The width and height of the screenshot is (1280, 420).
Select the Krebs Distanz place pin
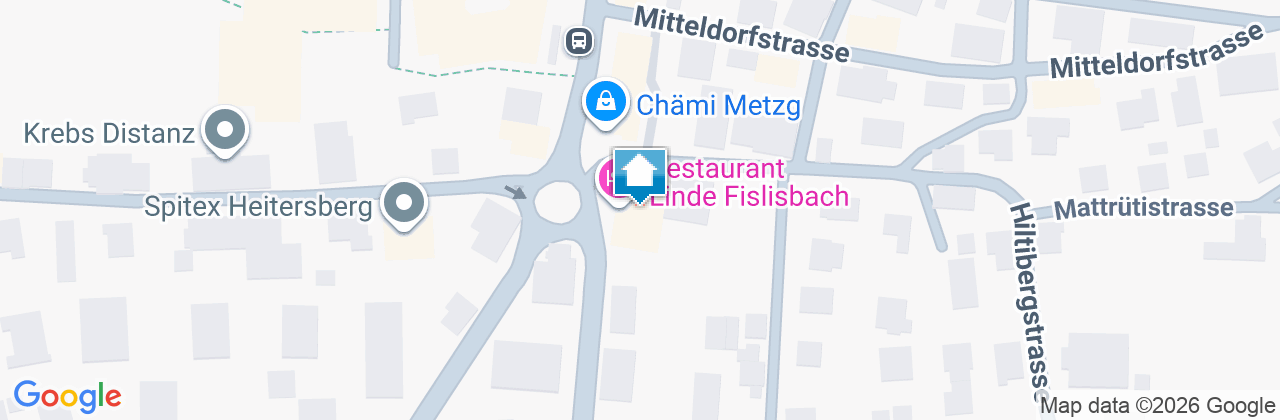point(224,130)
